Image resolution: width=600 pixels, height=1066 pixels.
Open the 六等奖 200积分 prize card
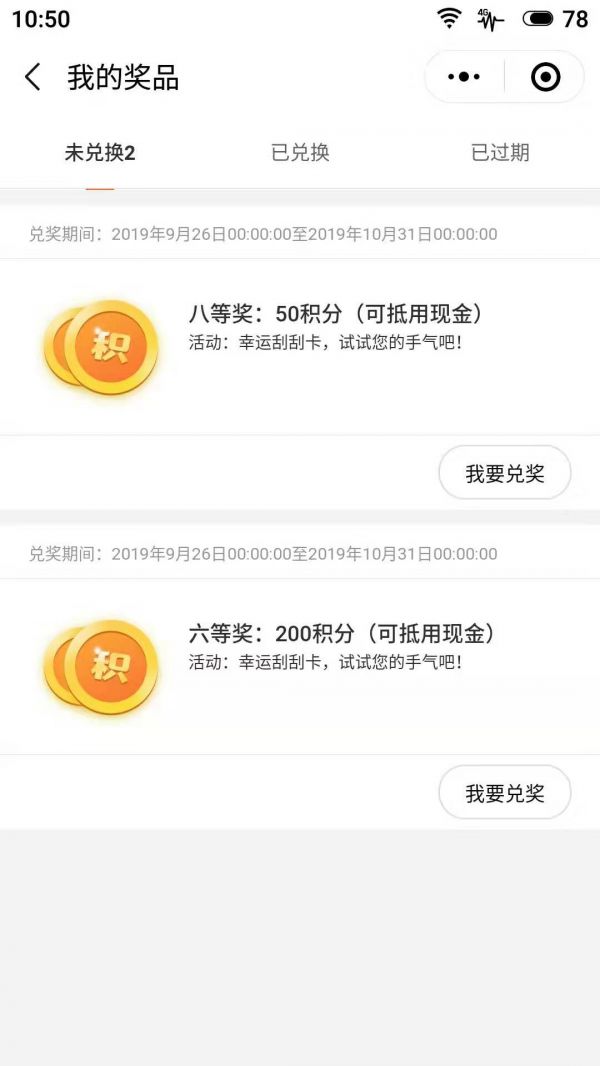tap(300, 666)
